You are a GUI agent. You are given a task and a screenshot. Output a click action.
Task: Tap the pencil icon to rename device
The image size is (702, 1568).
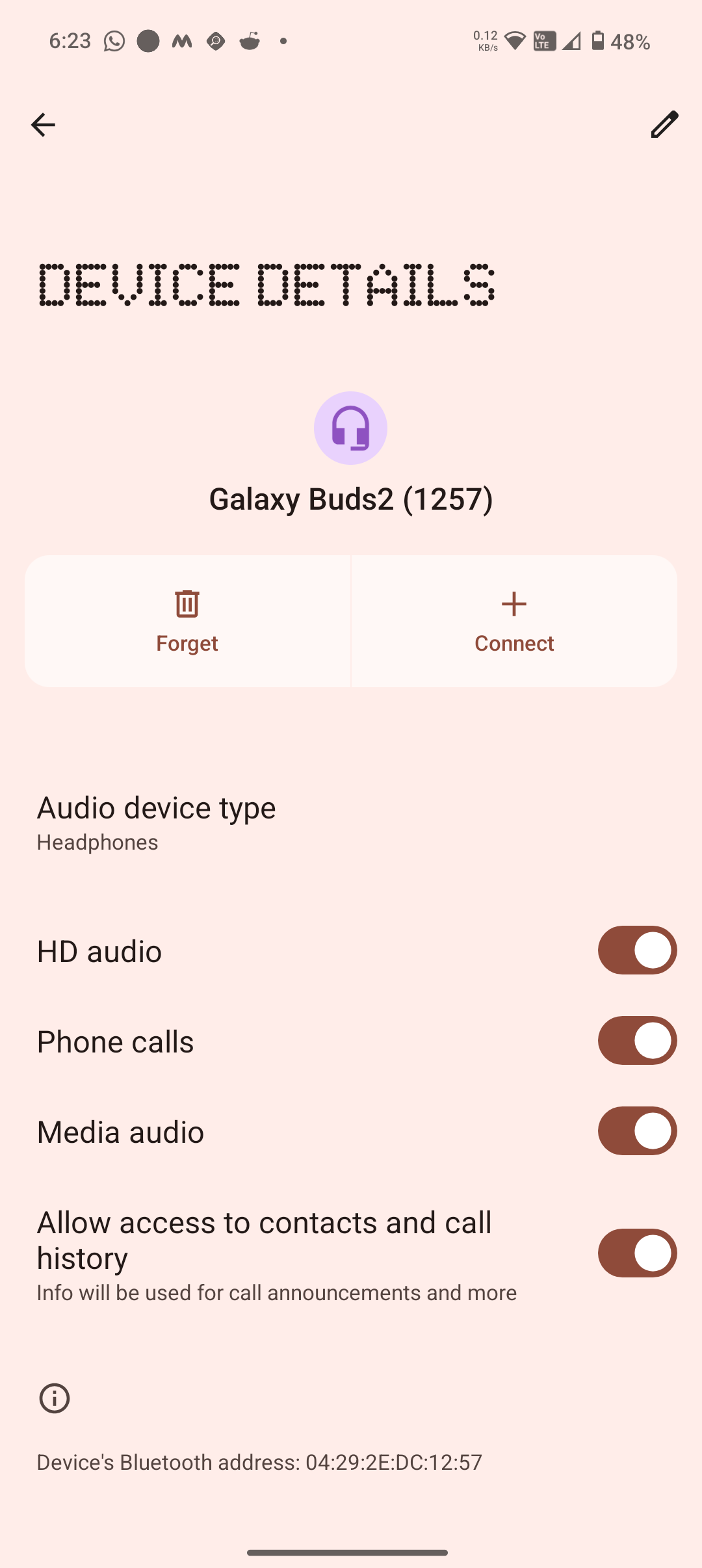[x=664, y=125]
